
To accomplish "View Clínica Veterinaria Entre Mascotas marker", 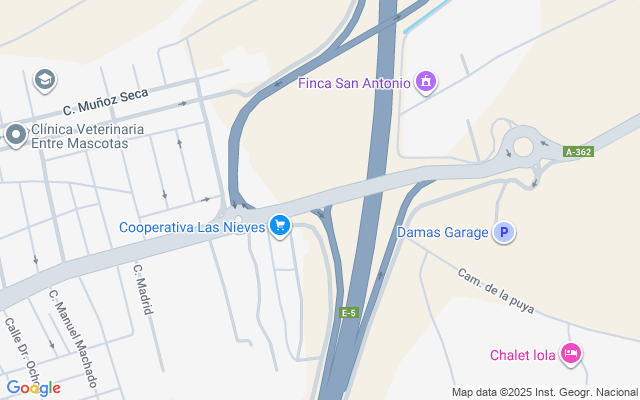I will click(16, 135).
